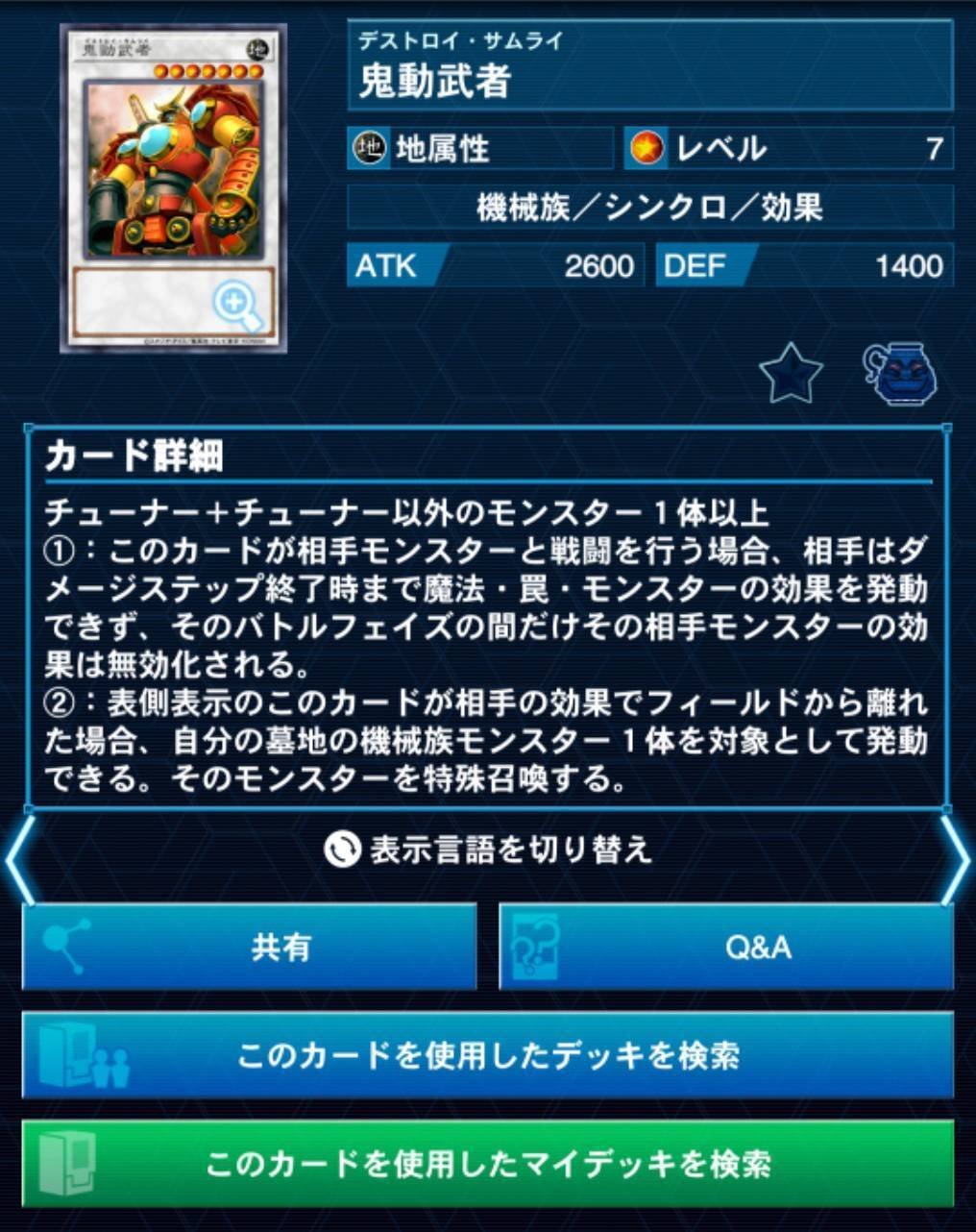Go to previous card with left arrow
Image resolution: width=976 pixels, height=1232 pixels.
click(x=19, y=860)
